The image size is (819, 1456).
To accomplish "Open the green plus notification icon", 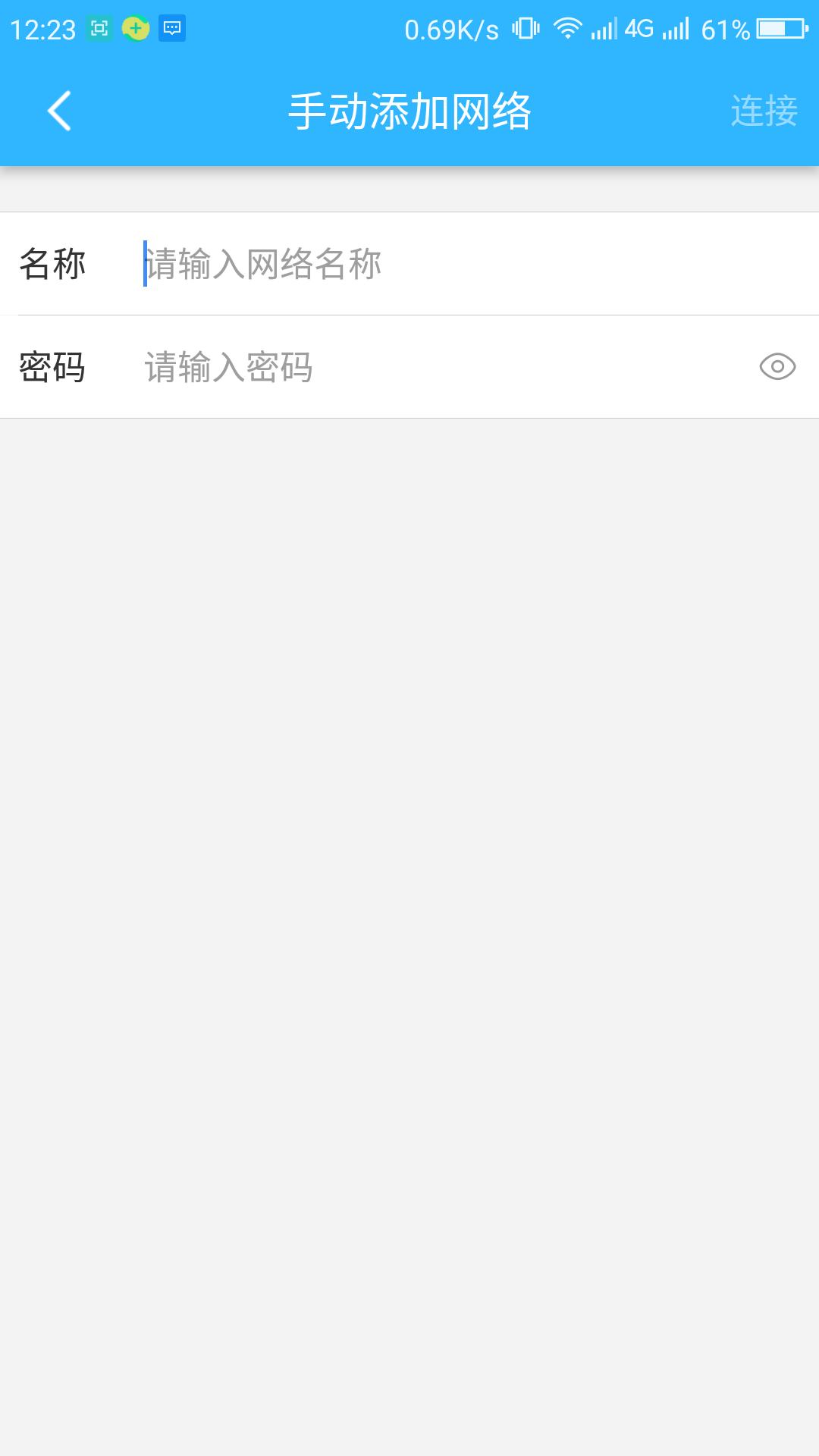I will (135, 28).
